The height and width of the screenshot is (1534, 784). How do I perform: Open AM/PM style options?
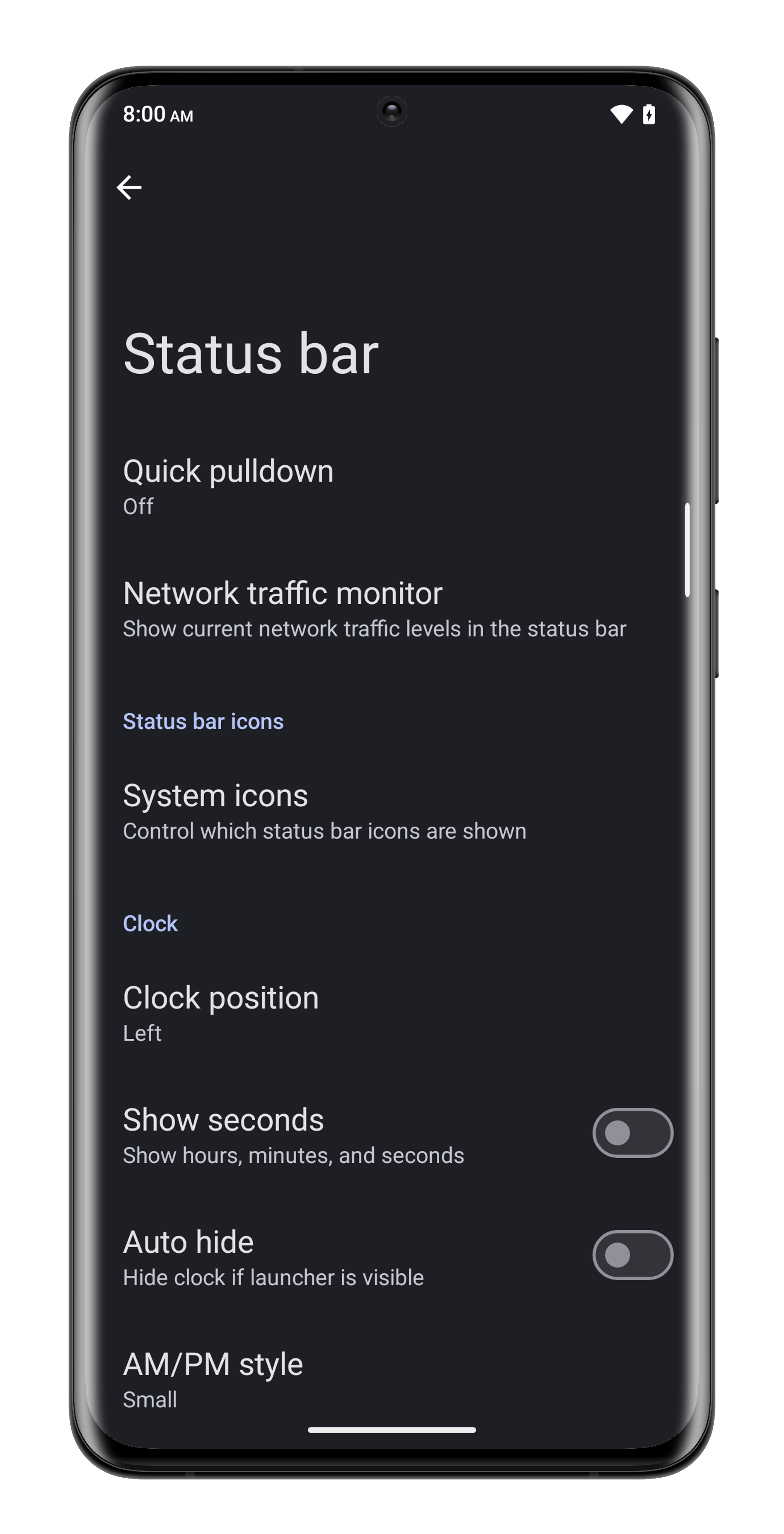coord(213,1378)
